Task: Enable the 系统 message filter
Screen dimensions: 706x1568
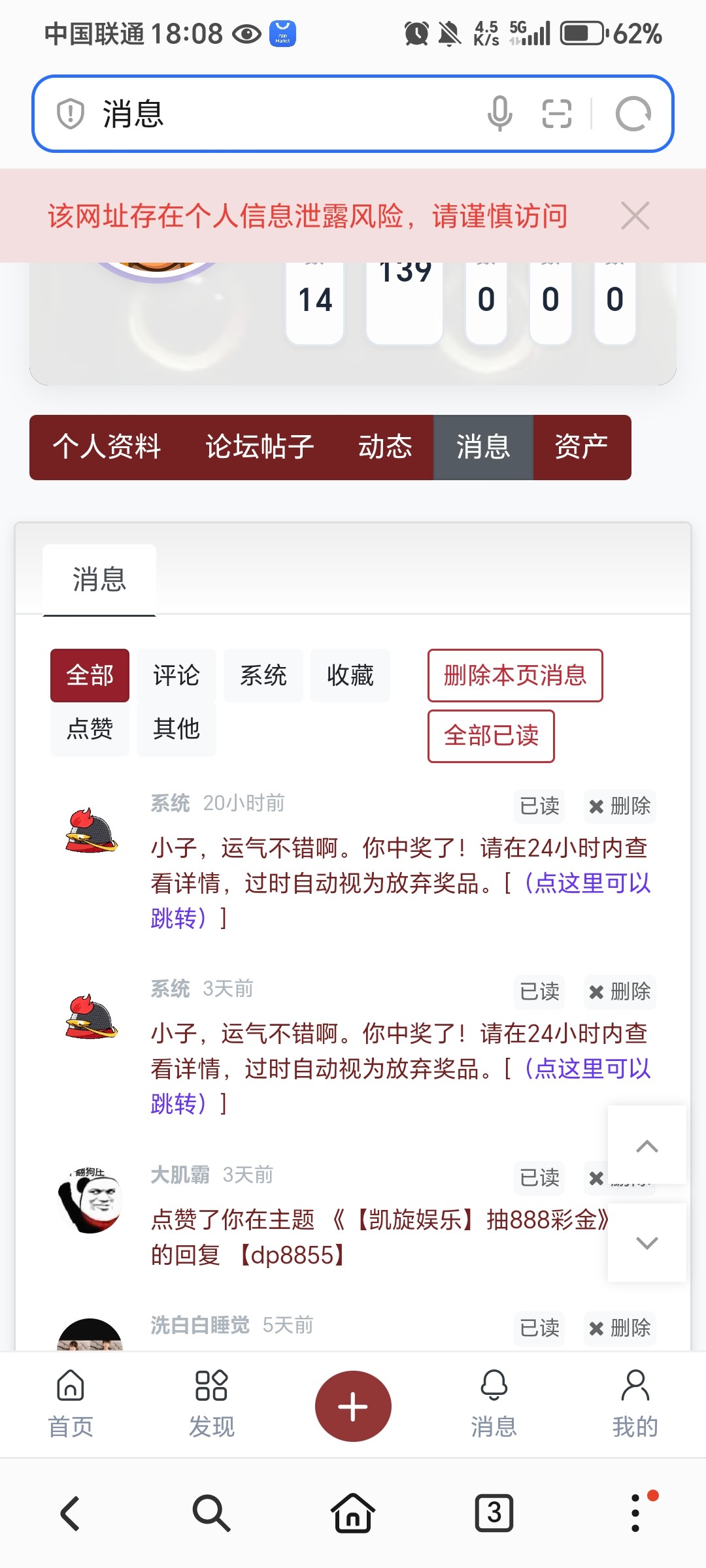Action: coord(263,676)
